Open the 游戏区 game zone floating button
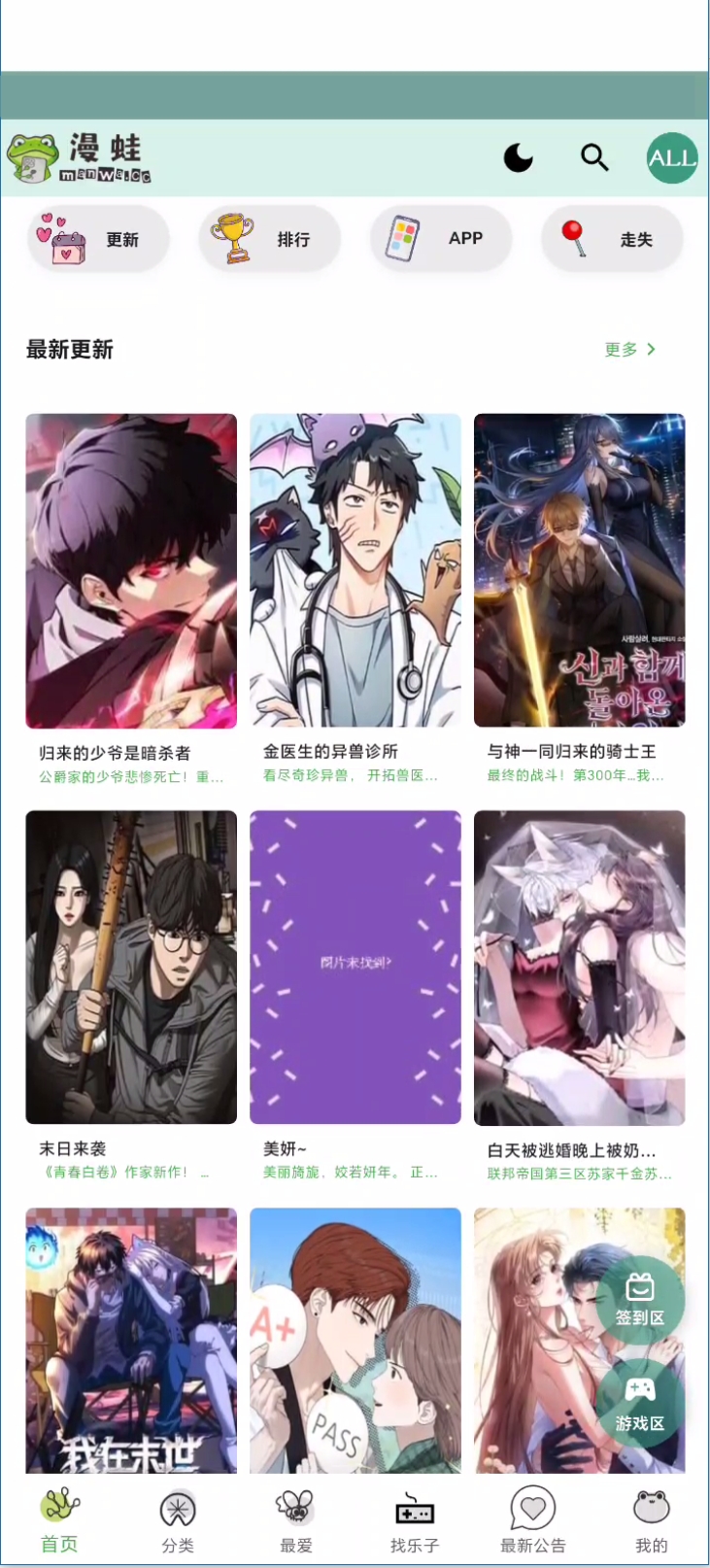Image resolution: width=710 pixels, height=1568 pixels. 640,1404
